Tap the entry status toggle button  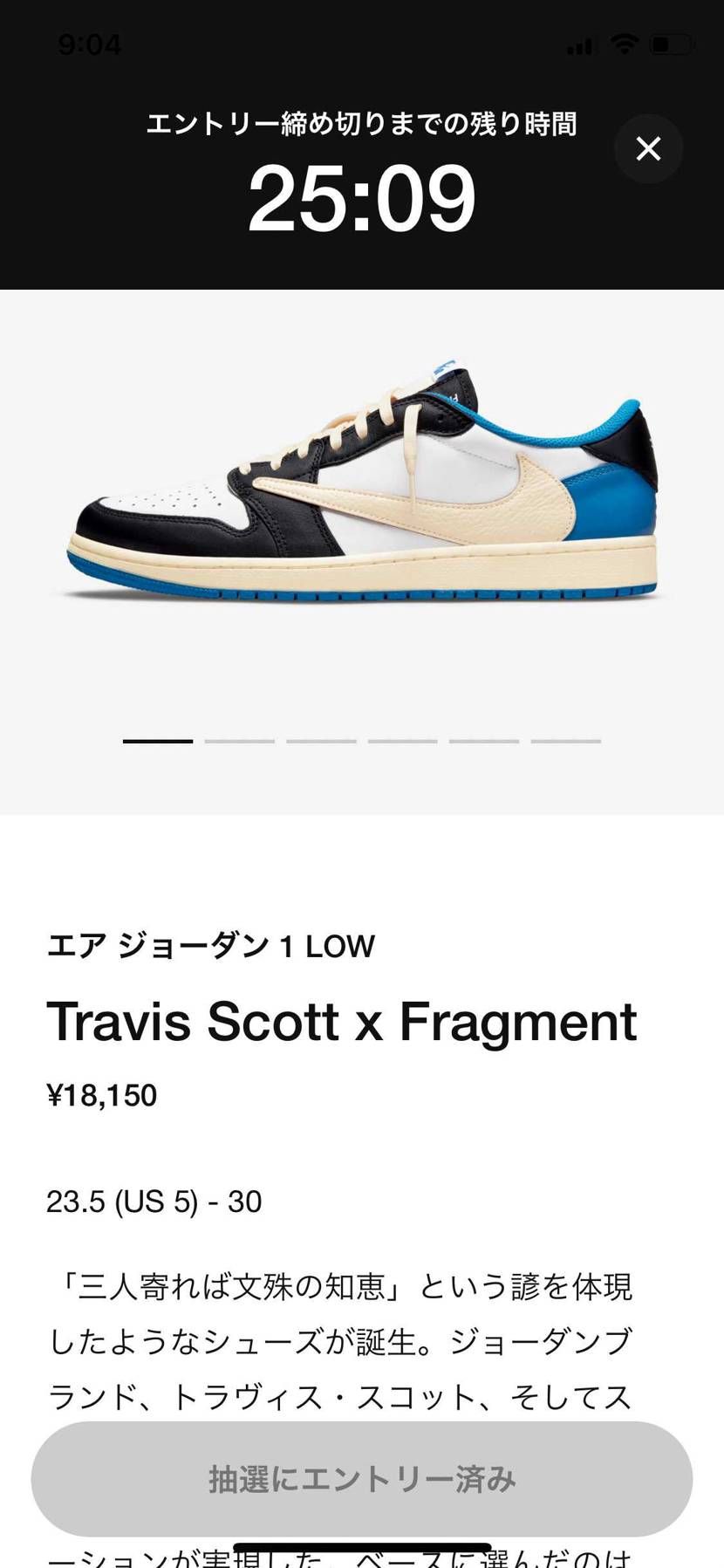click(362, 1480)
